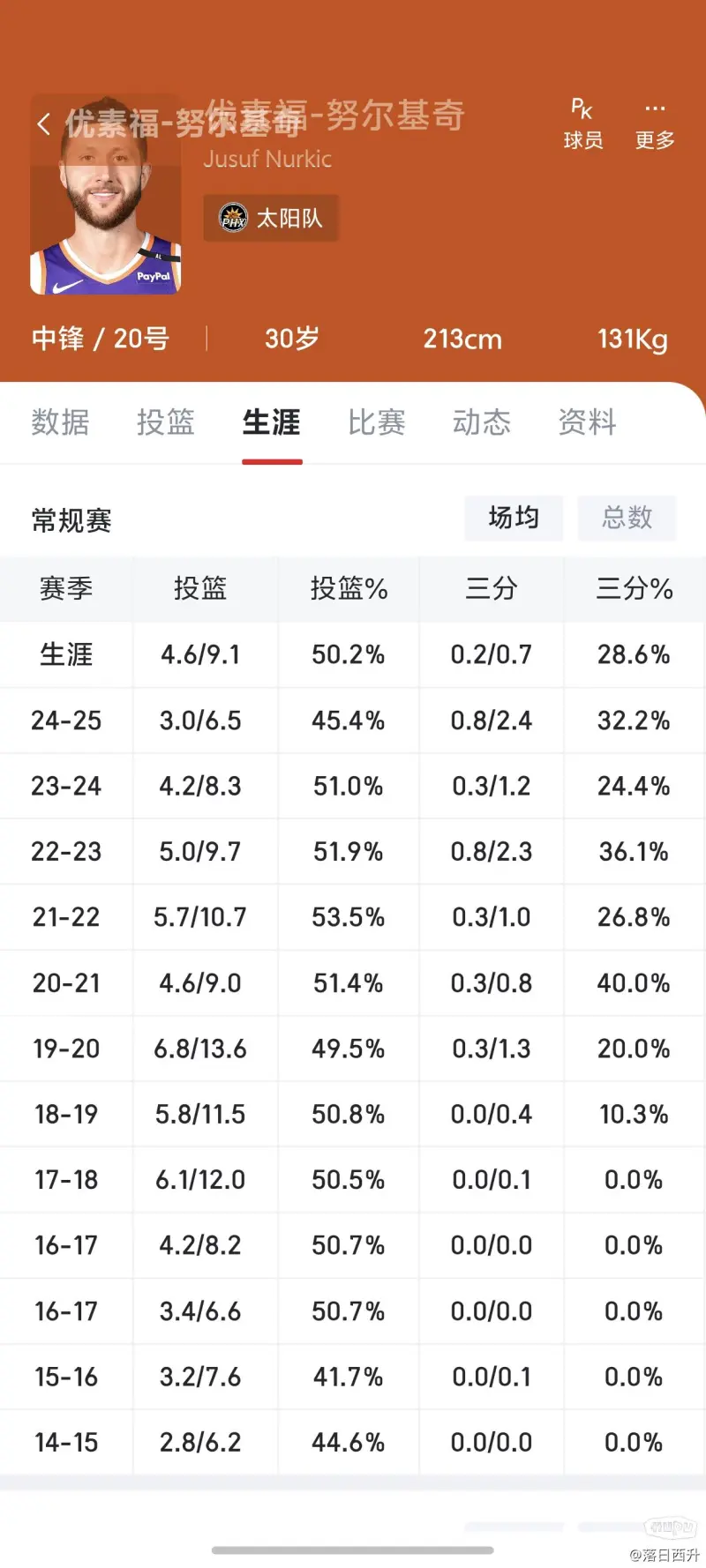Open the 太阳队 team chip
This screenshot has height=1568, width=706.
point(271,218)
